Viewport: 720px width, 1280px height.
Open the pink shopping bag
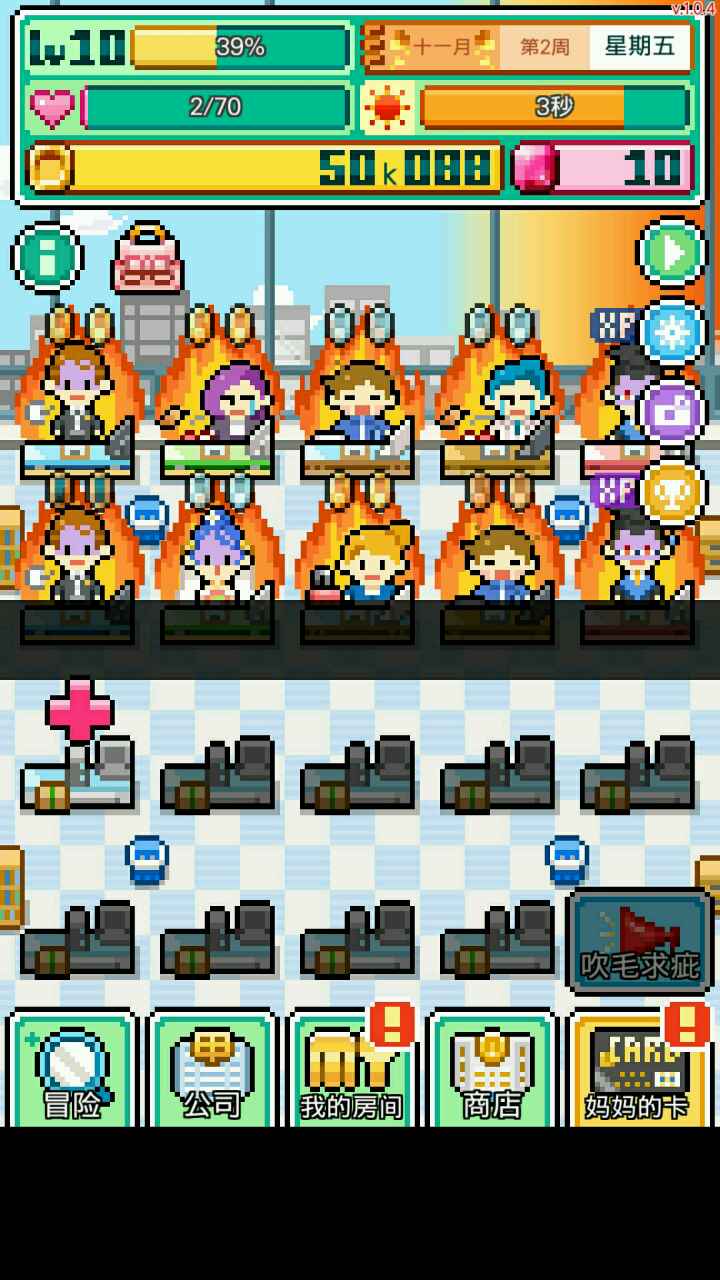[x=147, y=259]
